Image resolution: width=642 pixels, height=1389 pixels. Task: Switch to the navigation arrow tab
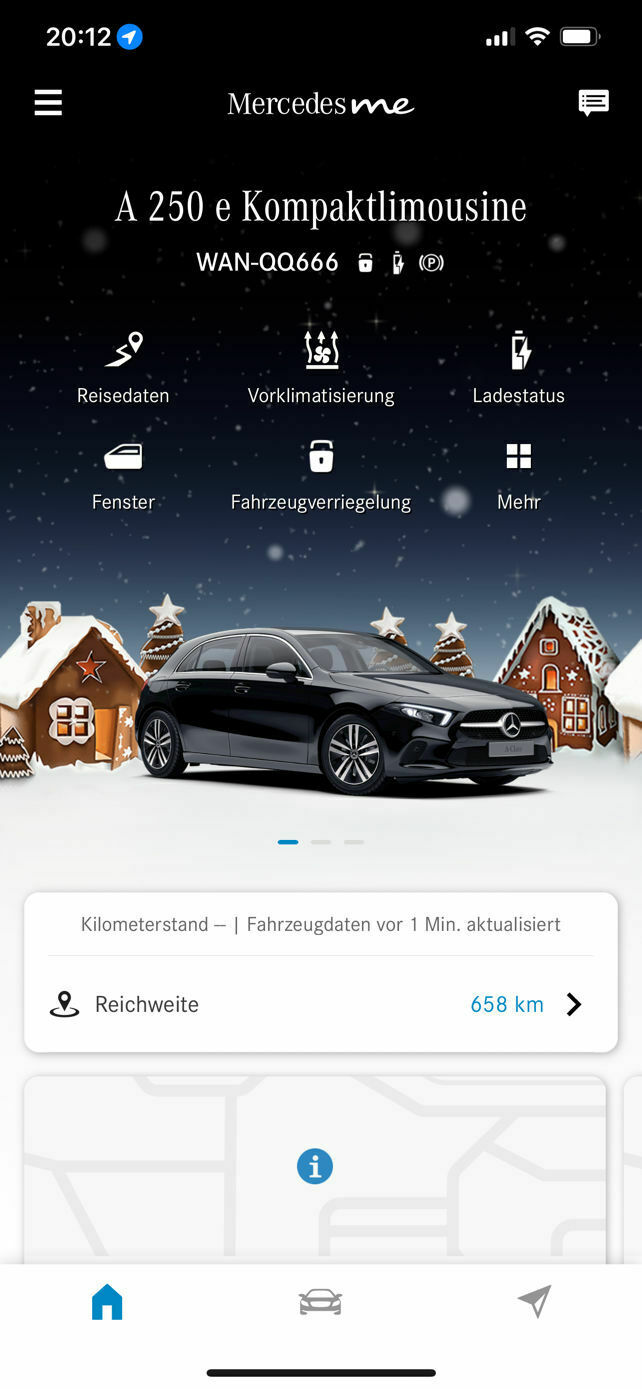point(534,1302)
